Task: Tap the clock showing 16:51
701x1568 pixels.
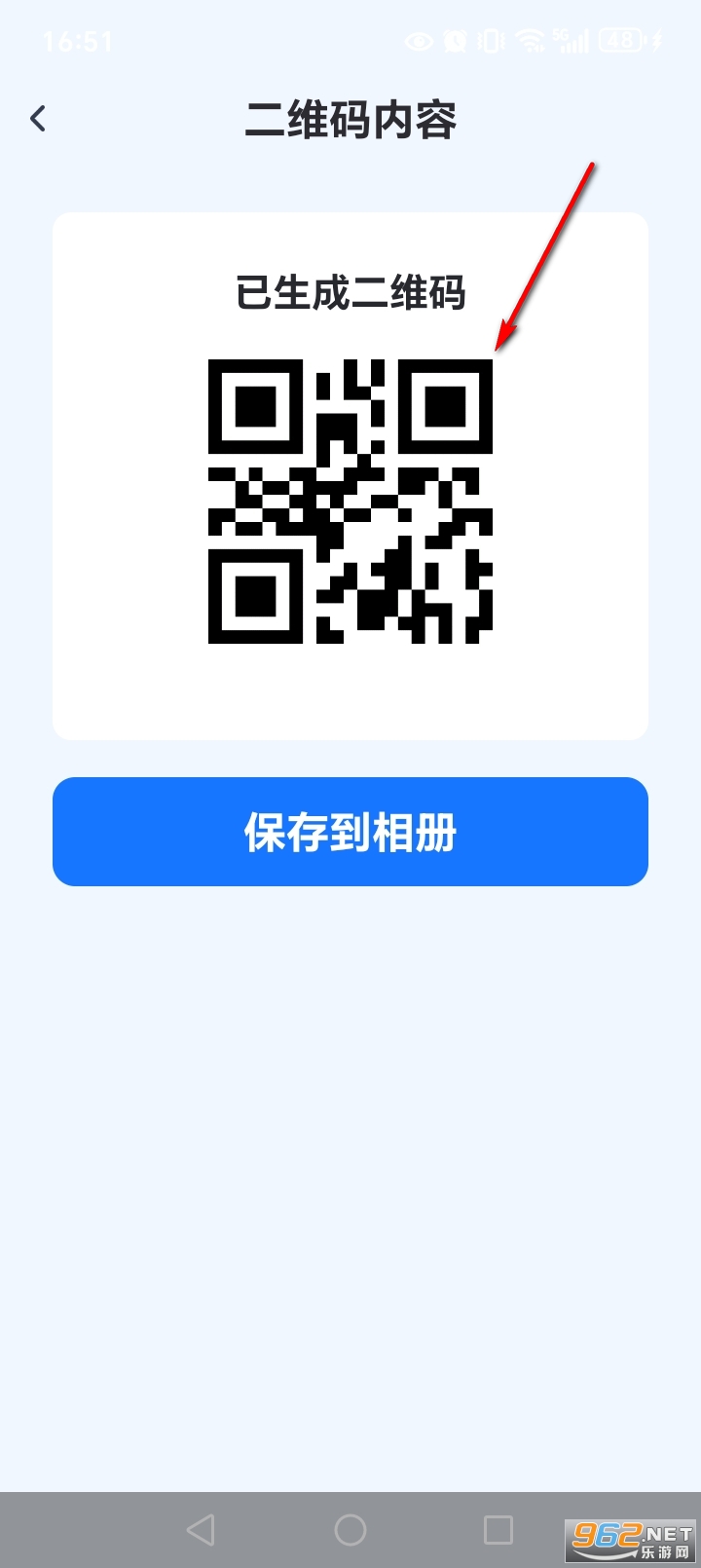Action: pos(79,41)
